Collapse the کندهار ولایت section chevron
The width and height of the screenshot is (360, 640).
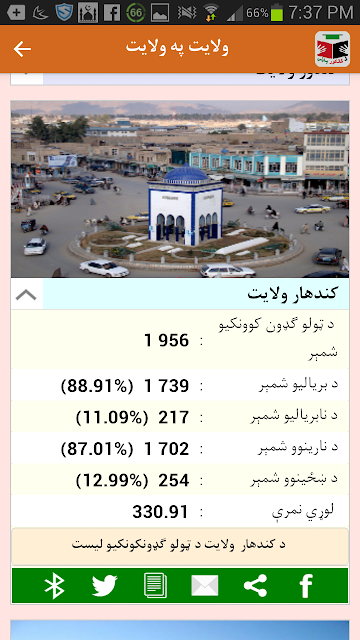(27, 294)
